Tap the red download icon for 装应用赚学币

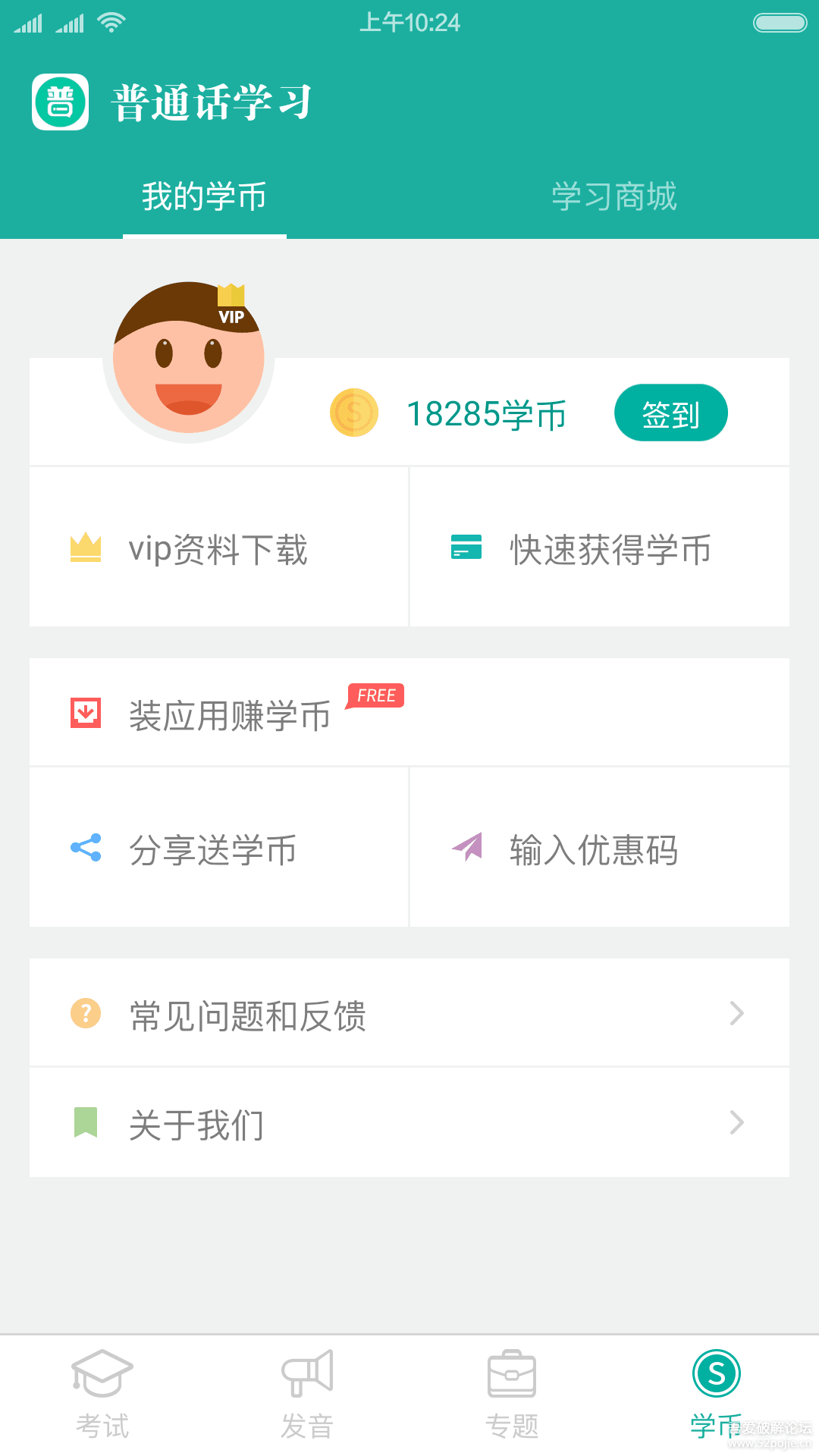pos(86,711)
